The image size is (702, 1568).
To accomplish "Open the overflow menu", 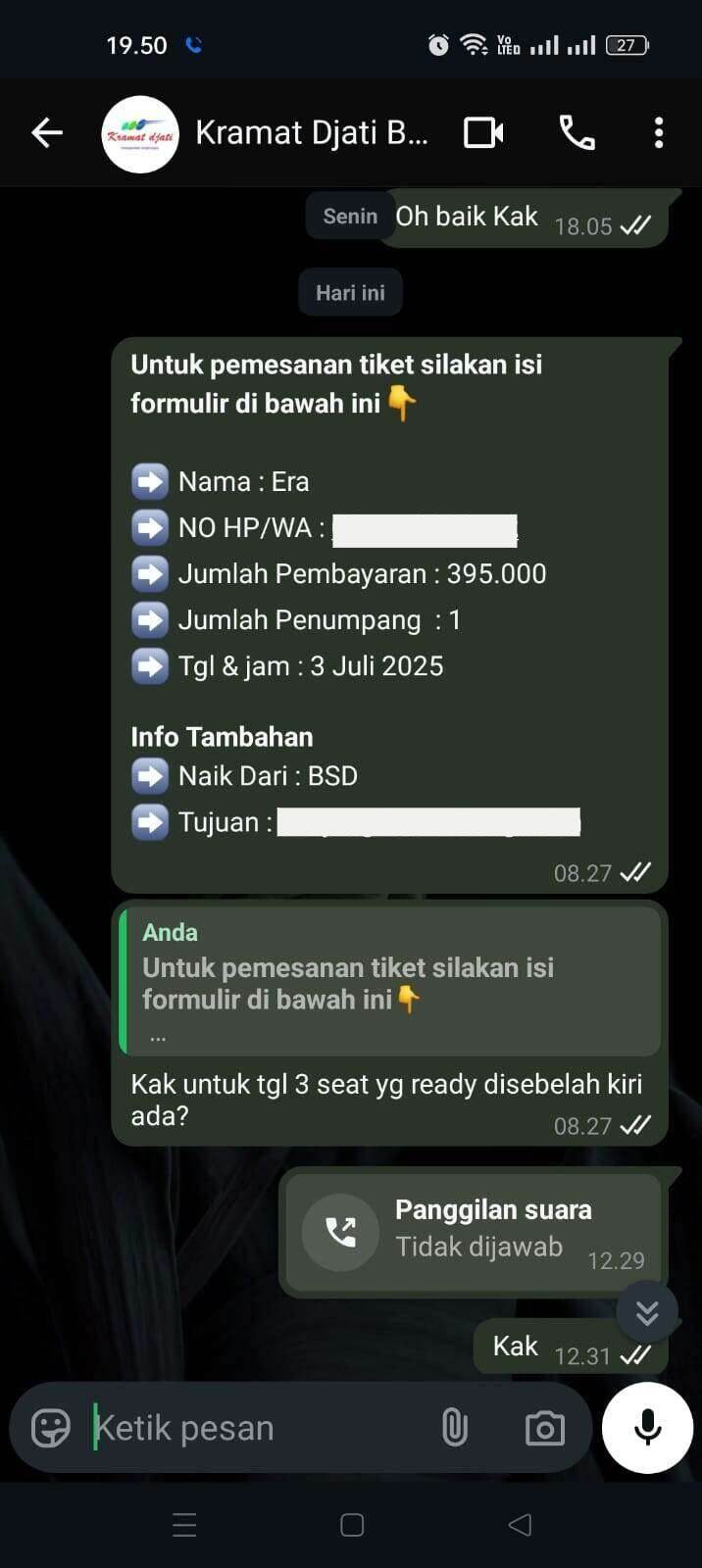I will (x=659, y=132).
